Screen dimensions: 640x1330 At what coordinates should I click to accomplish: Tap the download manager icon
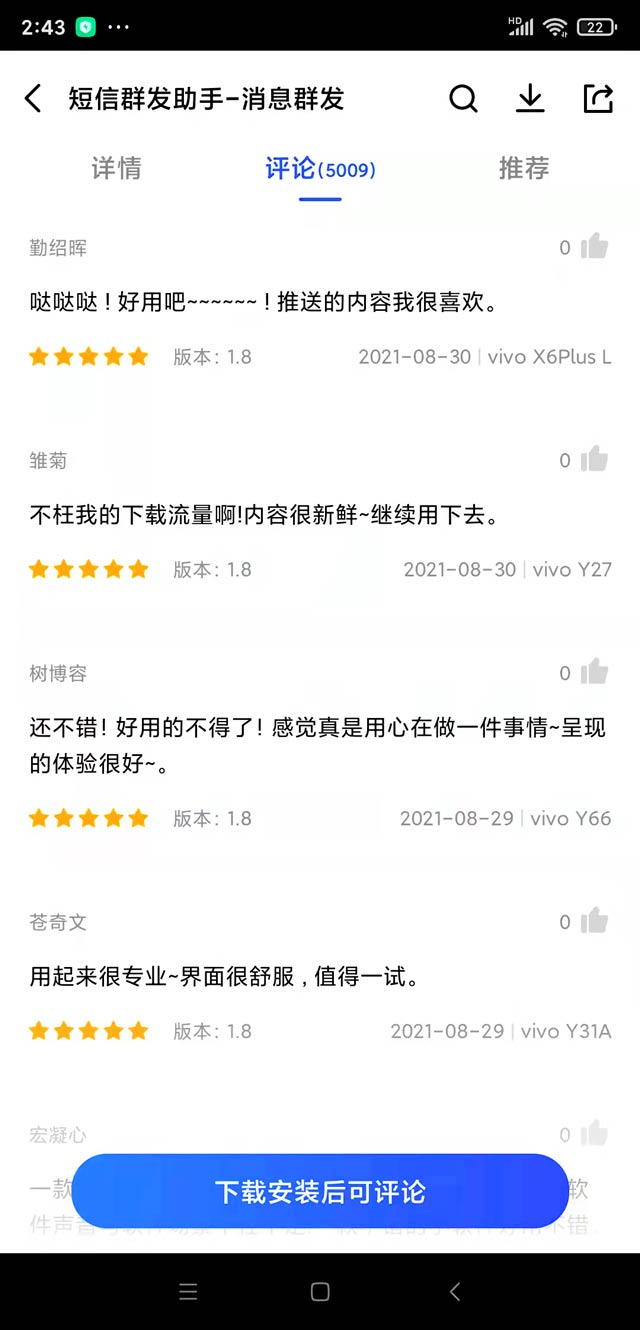[530, 98]
